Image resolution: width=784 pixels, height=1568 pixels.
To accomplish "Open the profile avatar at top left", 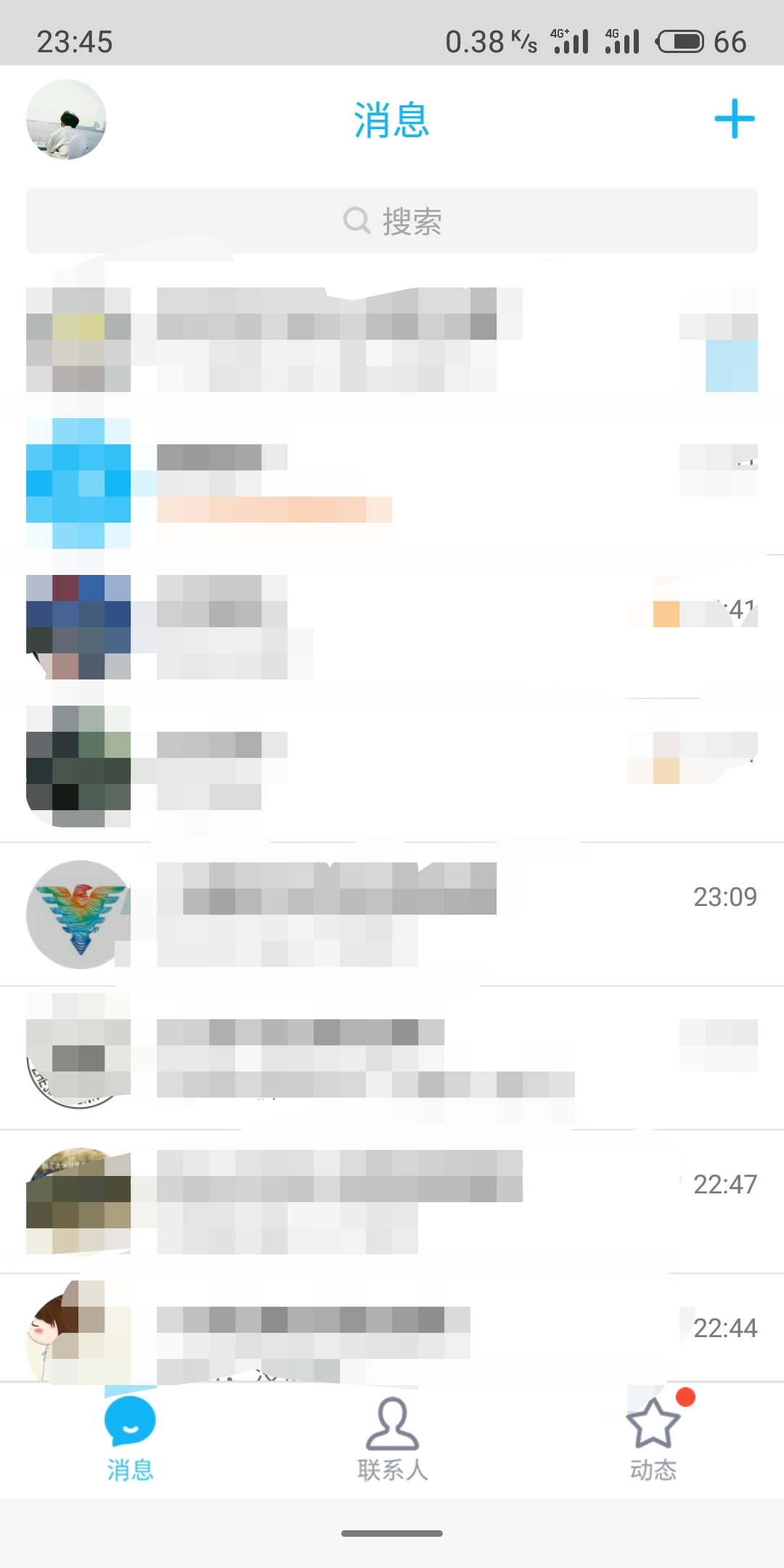I will [66, 120].
